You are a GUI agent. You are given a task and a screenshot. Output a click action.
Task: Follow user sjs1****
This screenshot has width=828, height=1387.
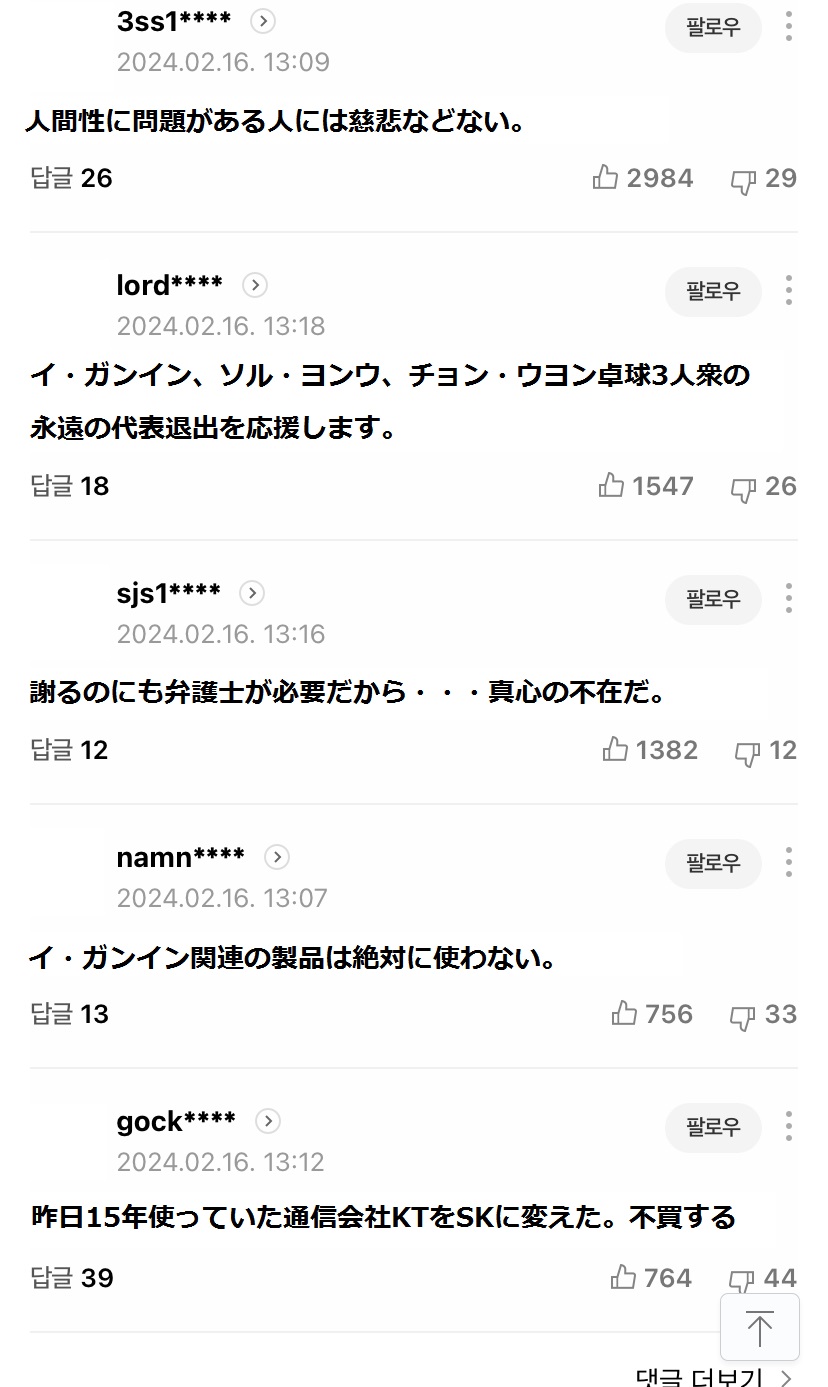point(713,599)
